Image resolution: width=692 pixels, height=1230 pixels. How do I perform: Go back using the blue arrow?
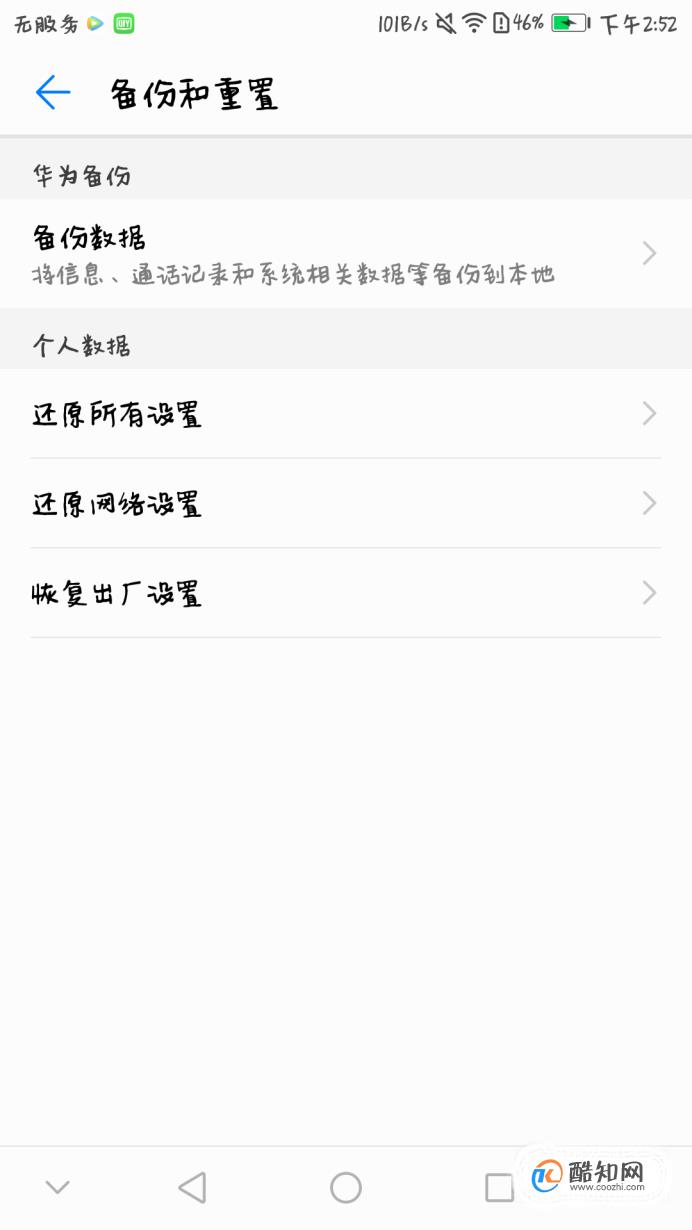point(53,93)
